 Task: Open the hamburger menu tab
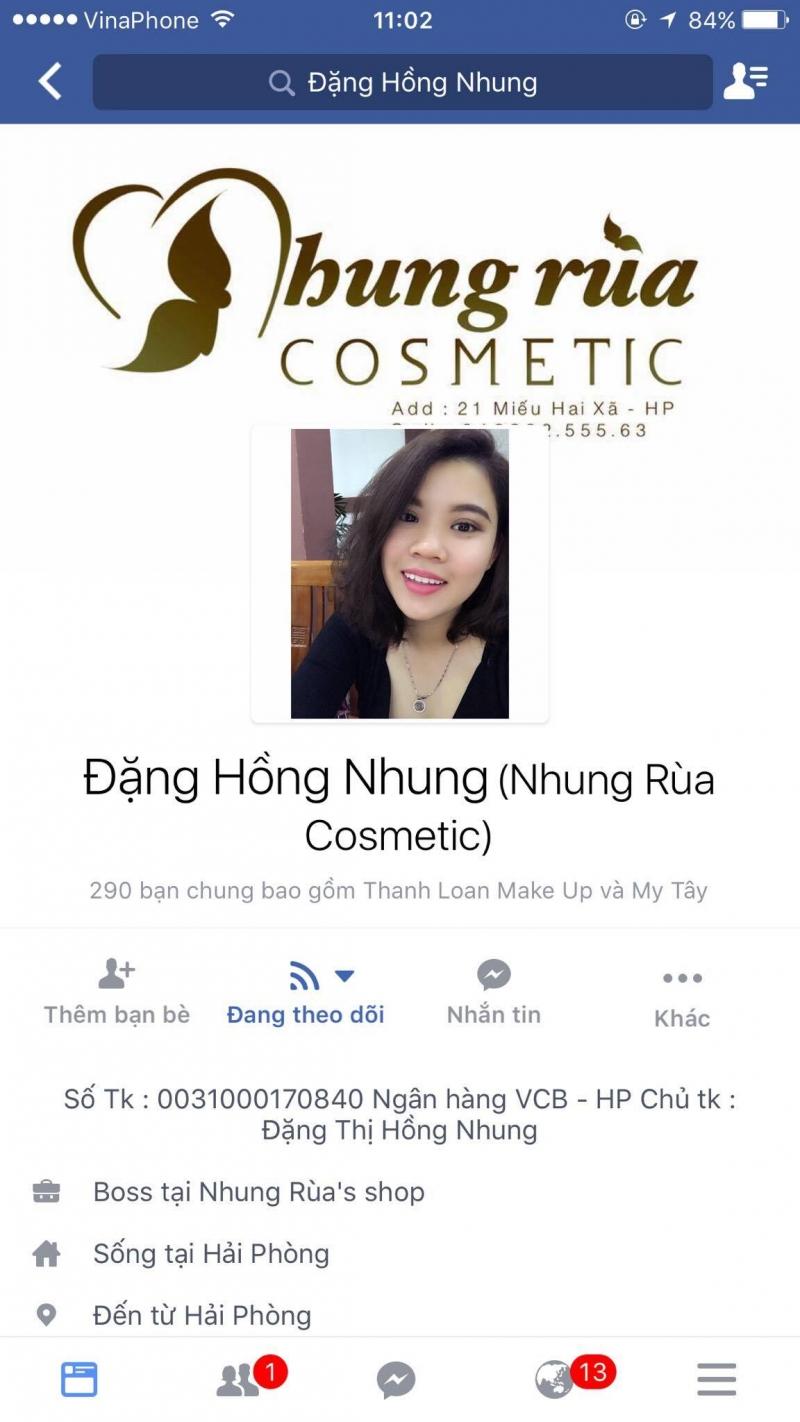(x=716, y=1380)
